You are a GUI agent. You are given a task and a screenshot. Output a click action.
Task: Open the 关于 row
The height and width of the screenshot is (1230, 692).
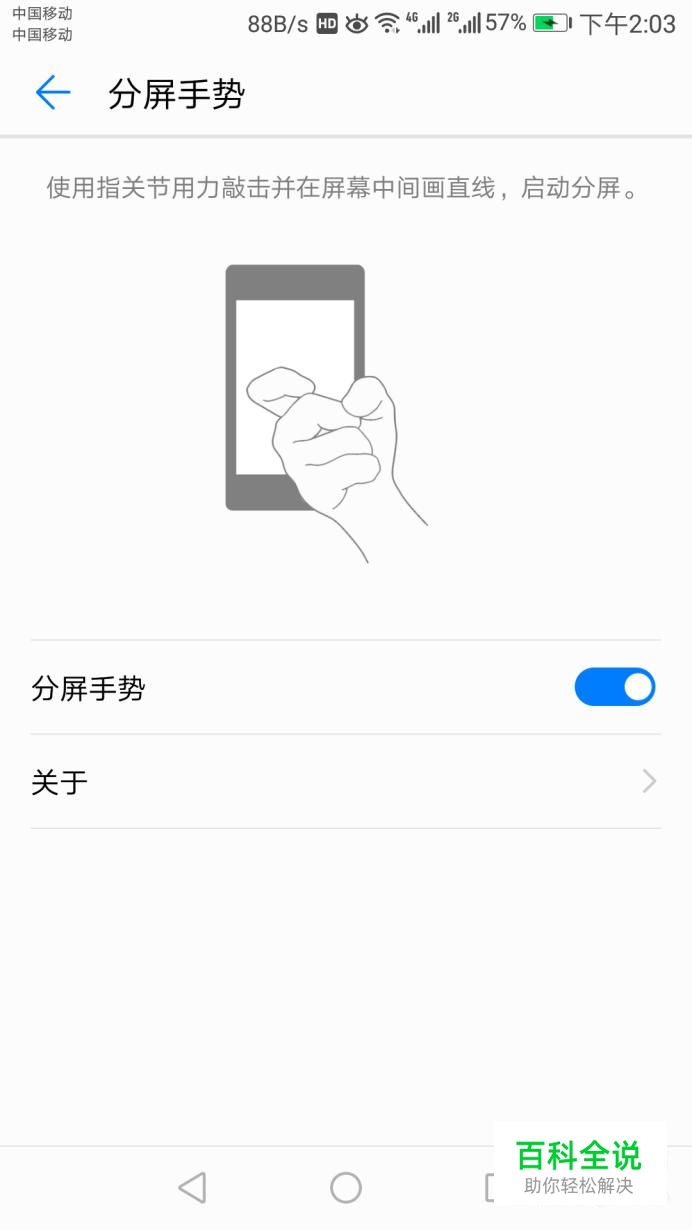(346, 781)
